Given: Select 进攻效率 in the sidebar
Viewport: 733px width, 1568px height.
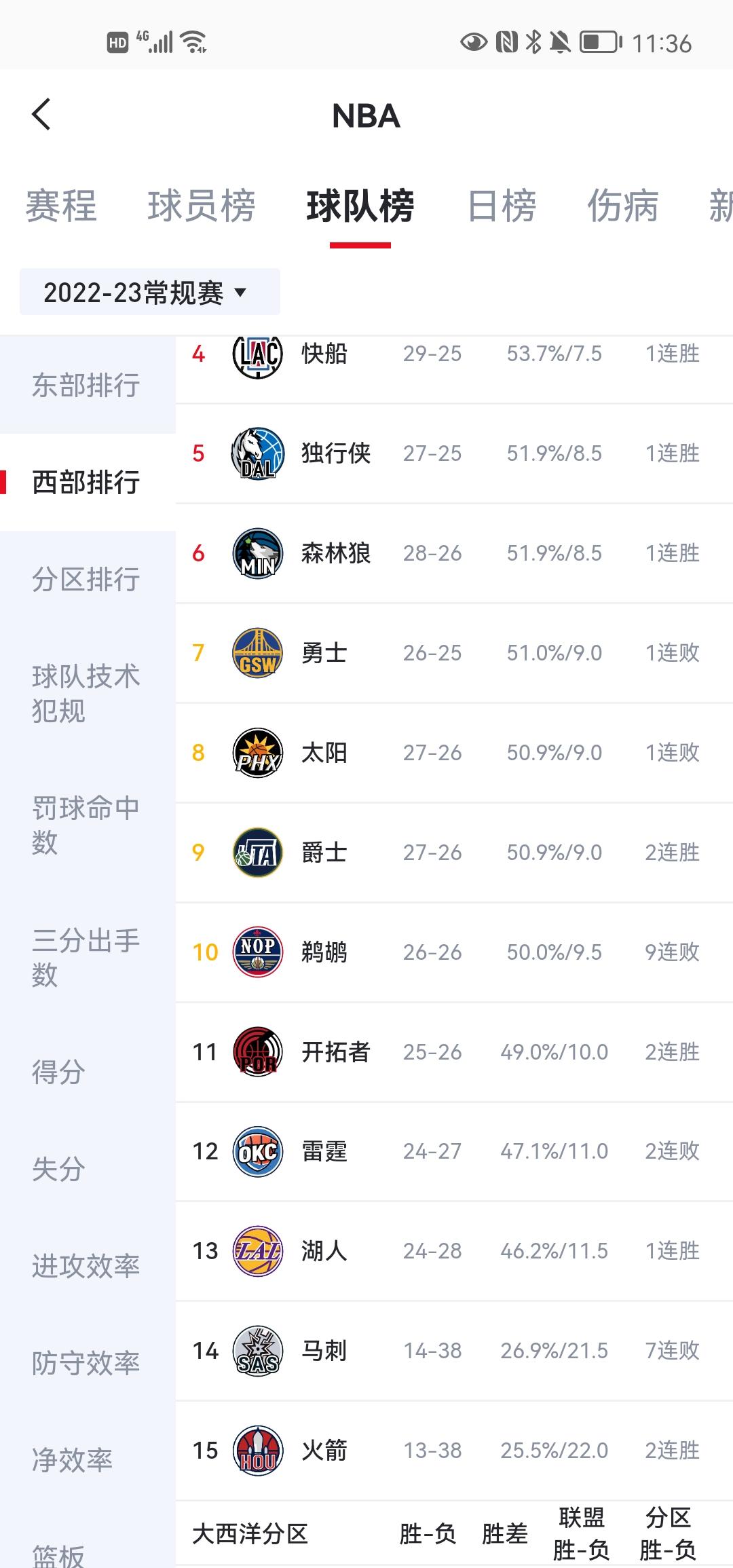Looking at the screenshot, I should (x=86, y=1266).
